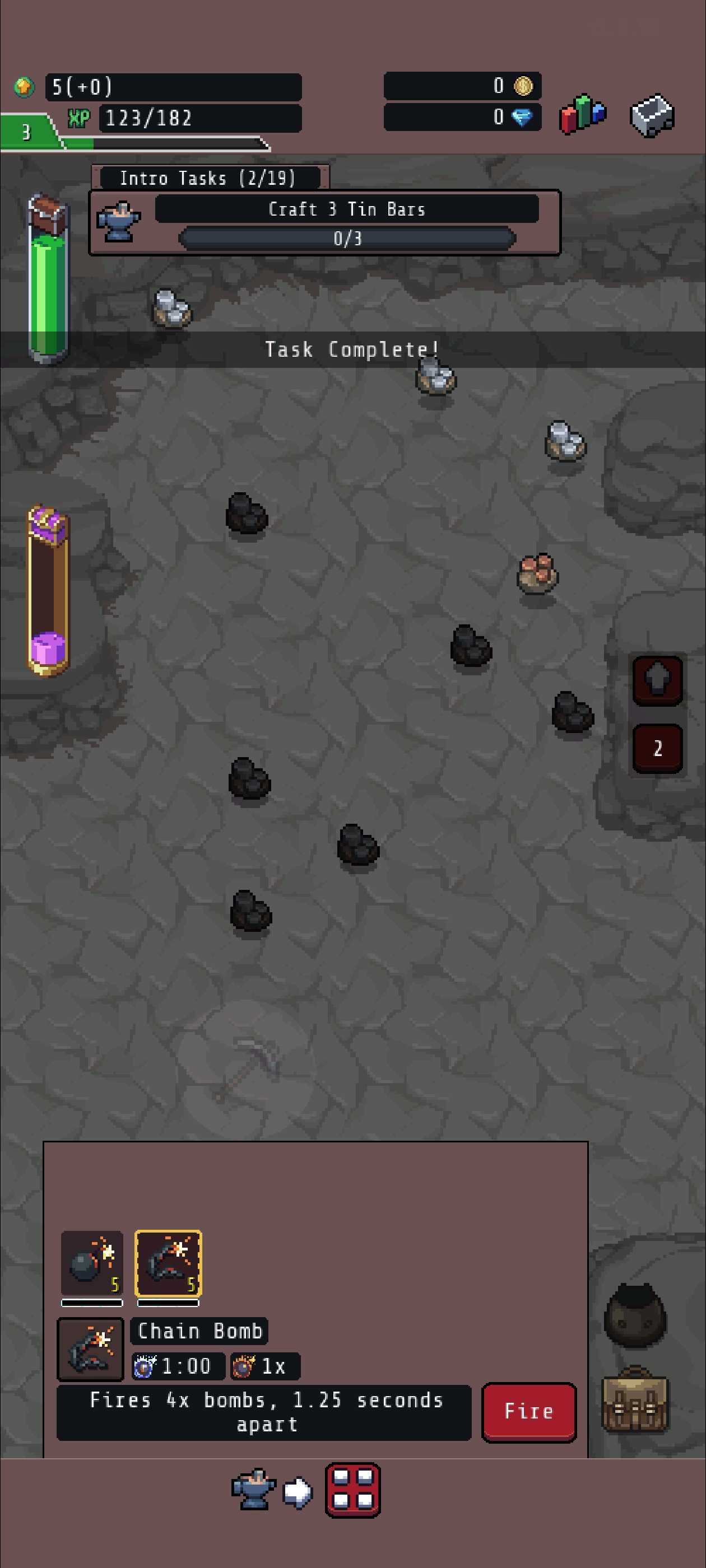The height and width of the screenshot is (1568, 706).
Task: Tap the green chest progress tube
Action: click(48, 279)
